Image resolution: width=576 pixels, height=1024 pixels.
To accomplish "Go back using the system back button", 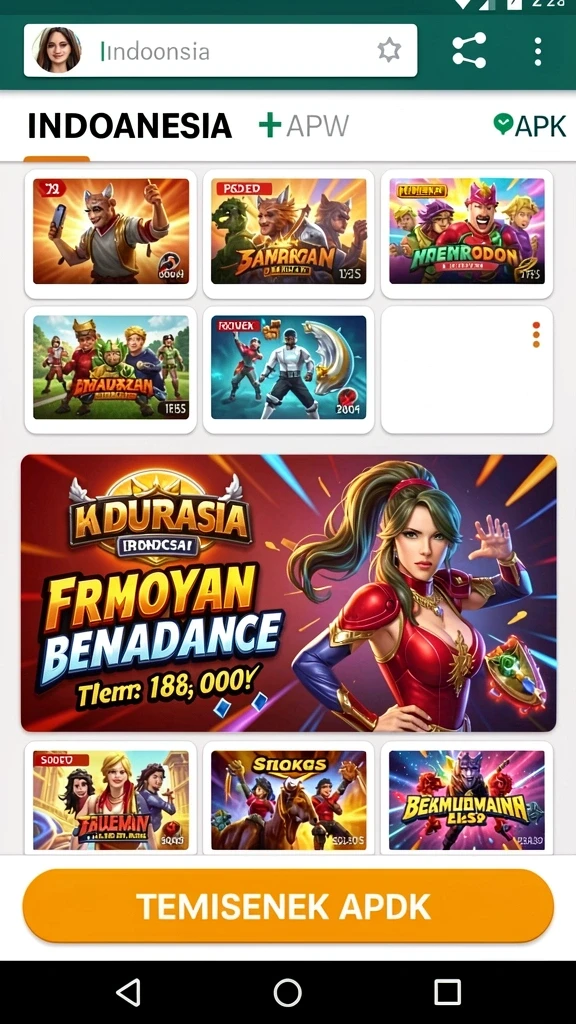I will tap(129, 992).
